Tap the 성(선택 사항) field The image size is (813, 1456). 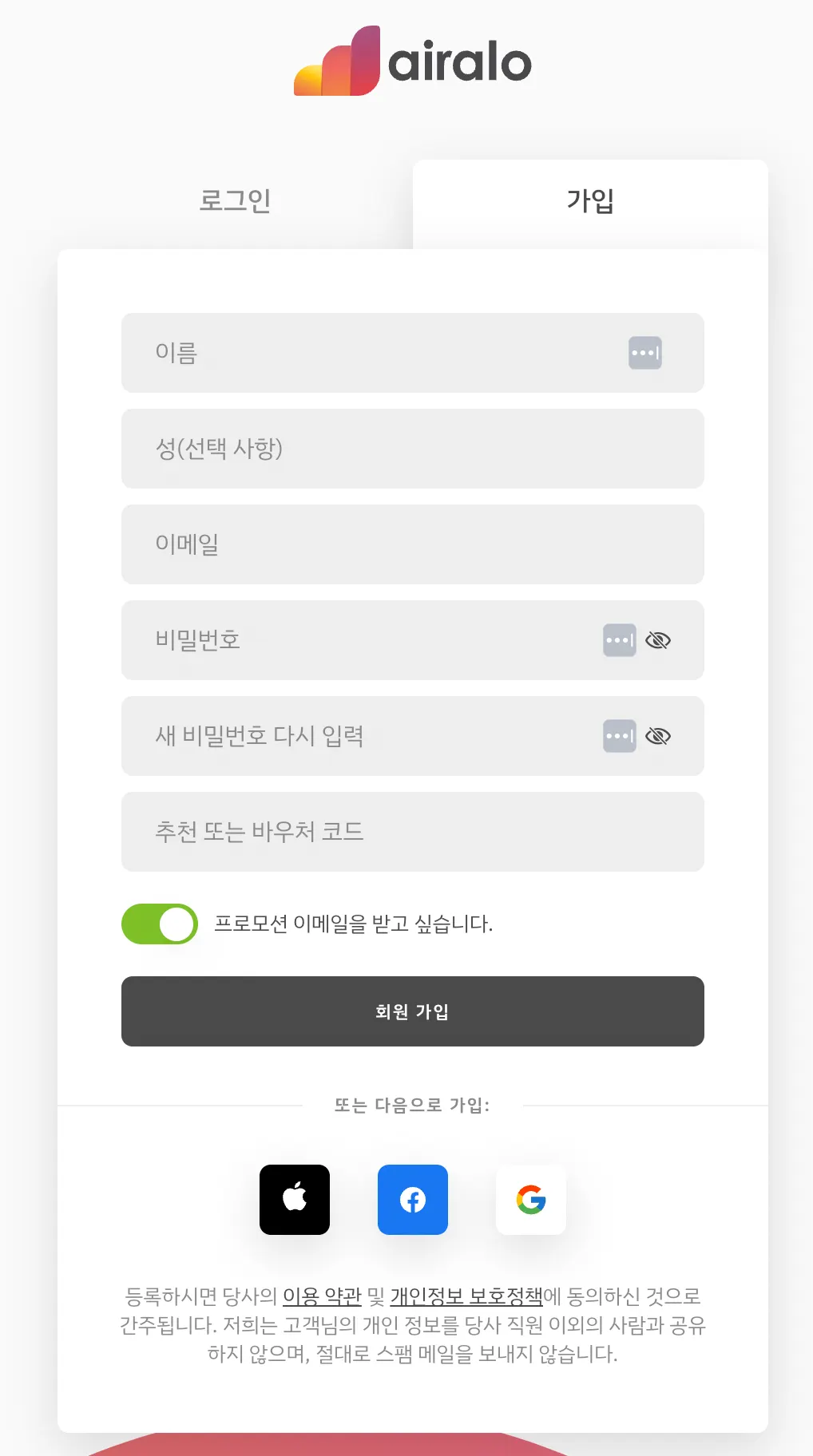click(412, 449)
